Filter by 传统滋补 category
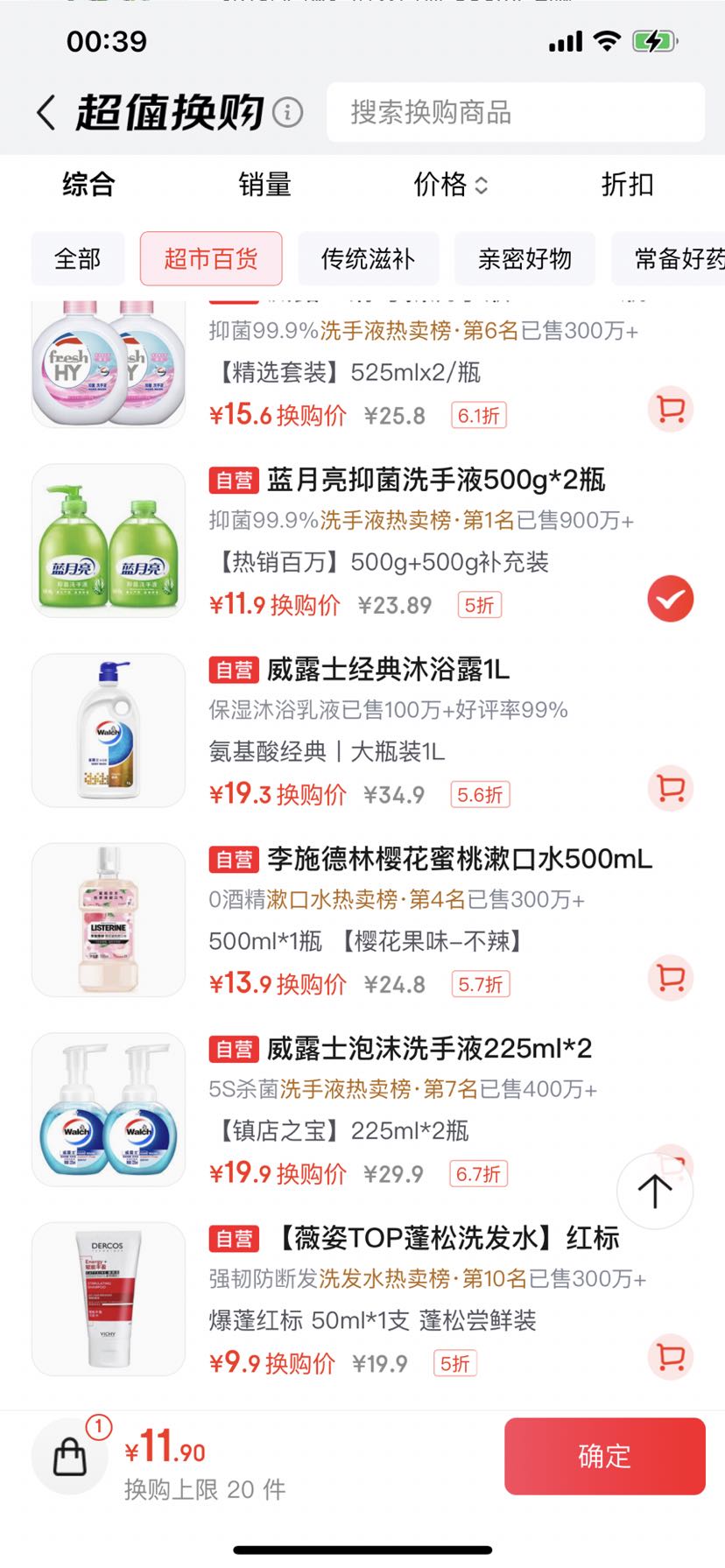The height and width of the screenshot is (1568, 725). pos(368,259)
